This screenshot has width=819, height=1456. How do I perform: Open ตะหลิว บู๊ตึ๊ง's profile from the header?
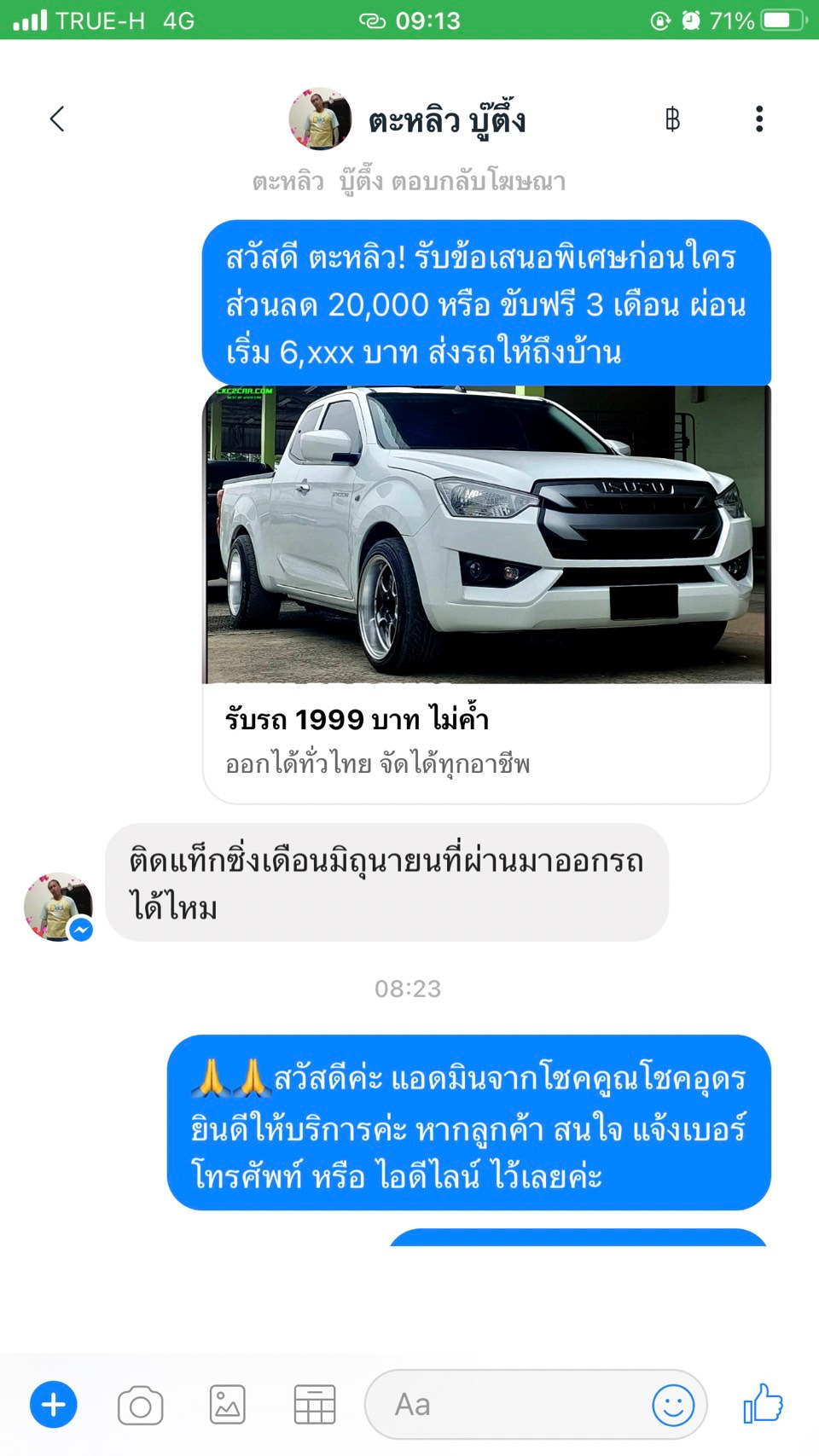pyautogui.click(x=407, y=119)
